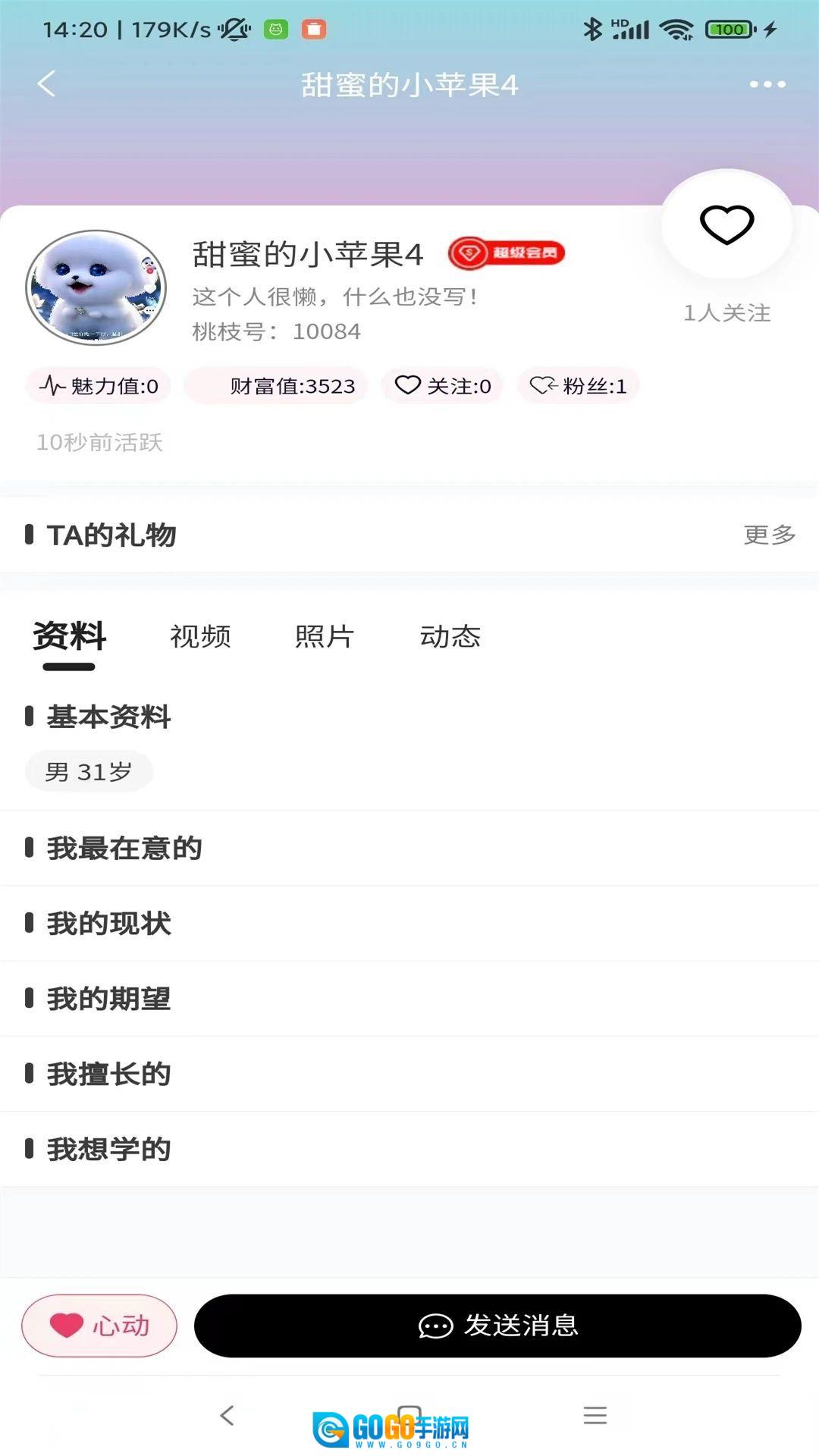Open 更多 to see all gifts

(769, 535)
